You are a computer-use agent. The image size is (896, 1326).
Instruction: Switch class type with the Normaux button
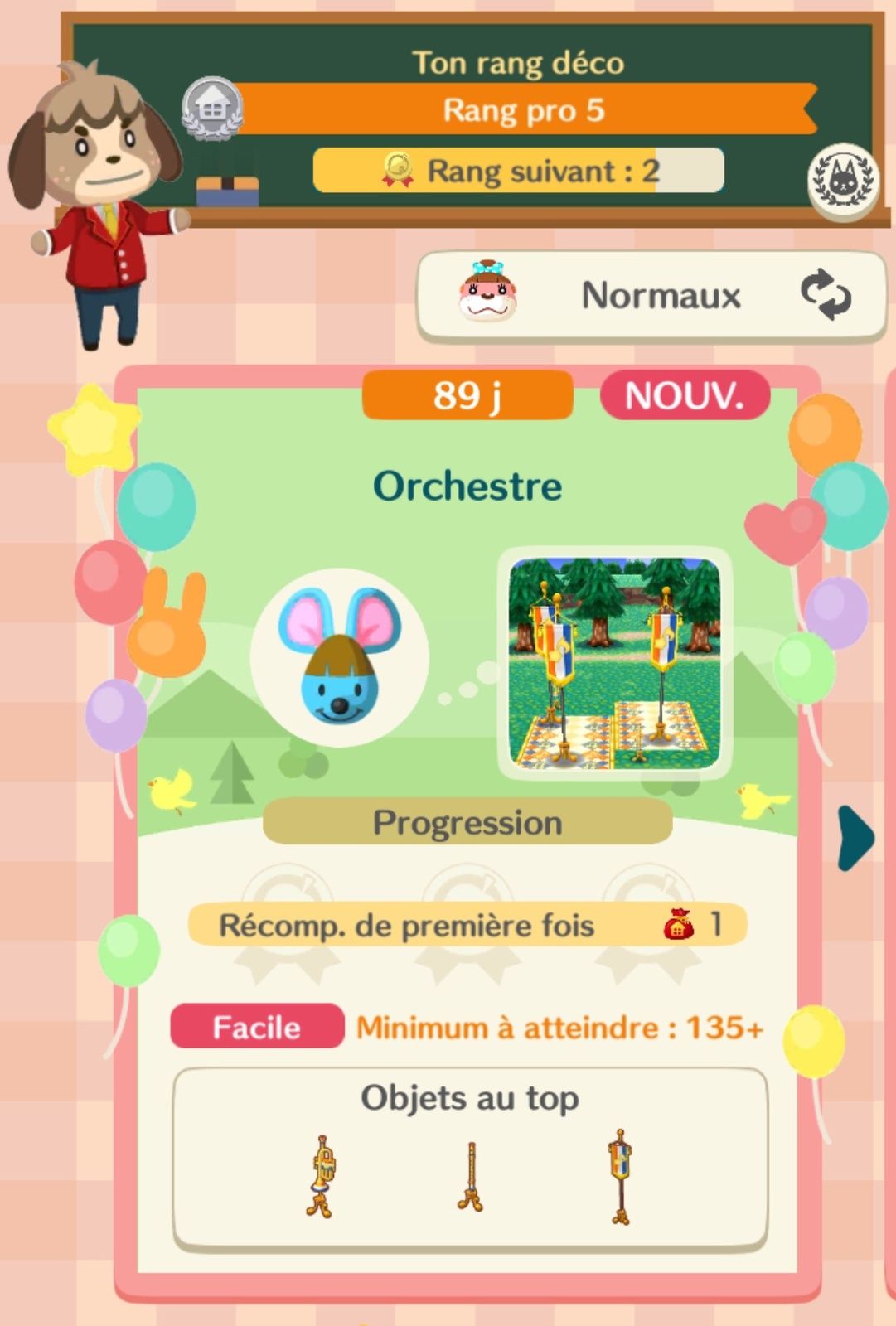click(x=651, y=296)
